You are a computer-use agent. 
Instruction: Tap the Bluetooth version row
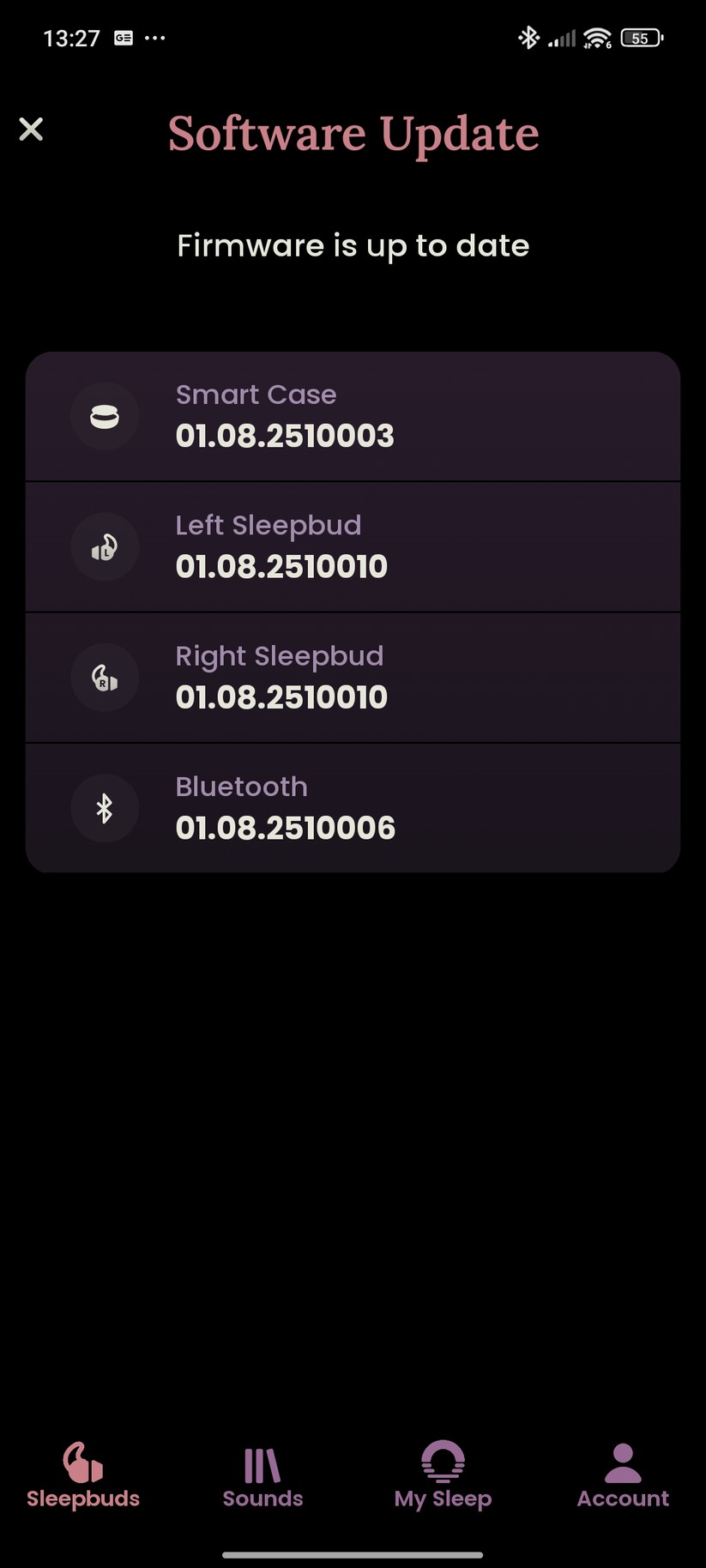pos(353,807)
